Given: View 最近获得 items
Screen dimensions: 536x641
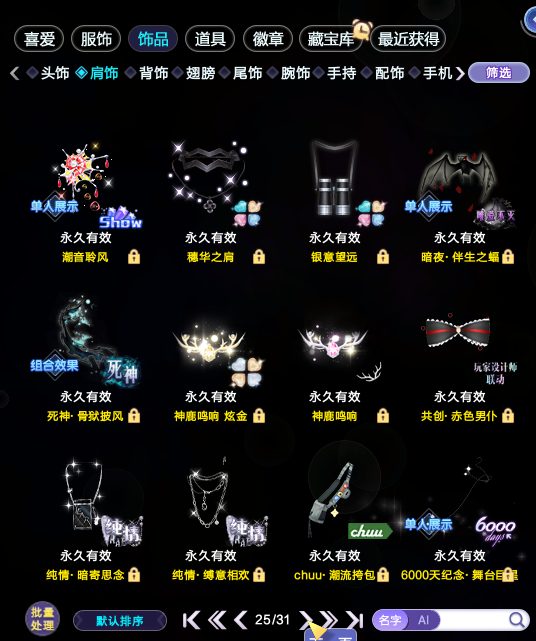Looking at the screenshot, I should [408, 39].
